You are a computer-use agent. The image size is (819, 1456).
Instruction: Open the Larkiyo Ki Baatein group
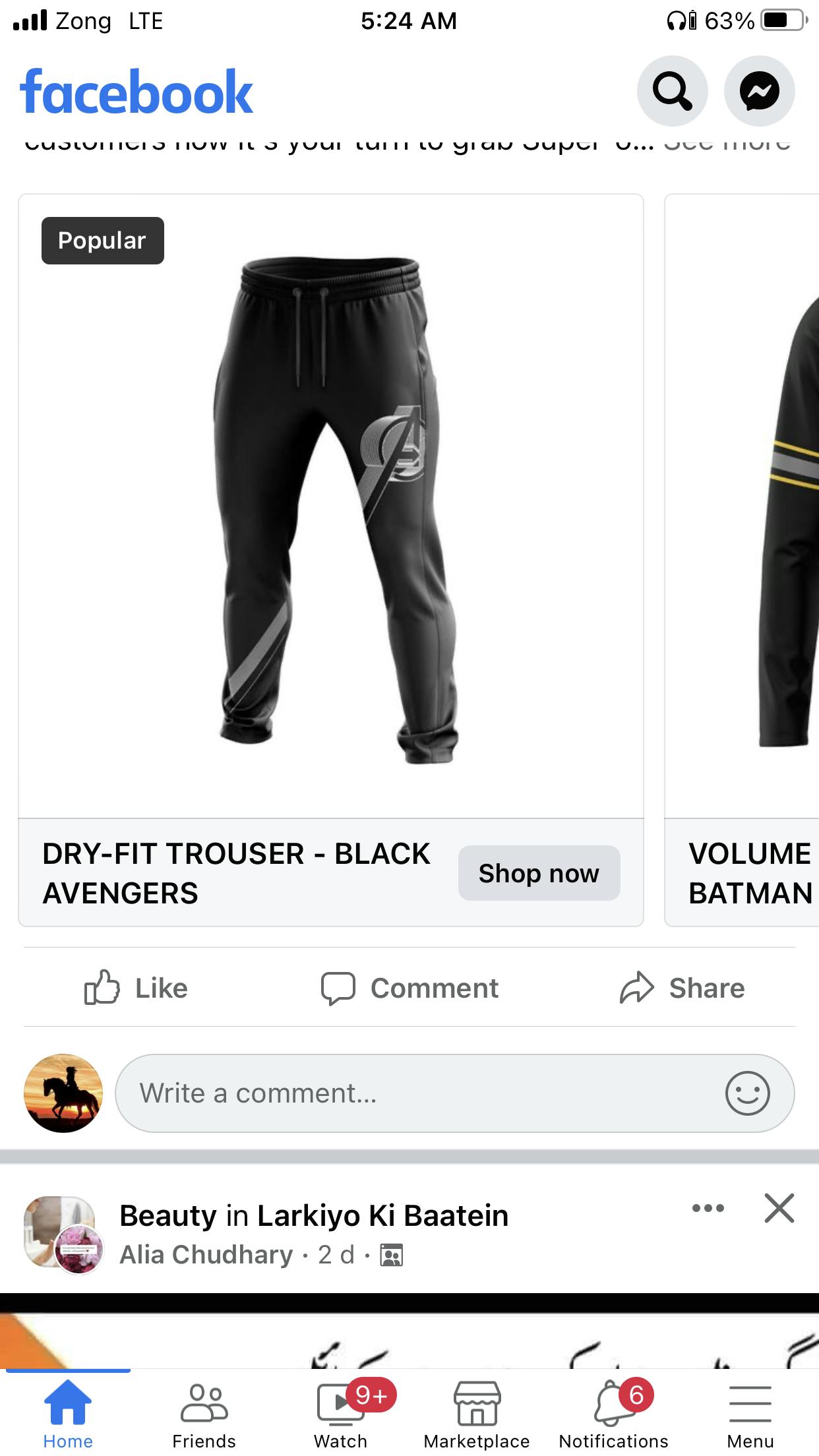[x=382, y=1215]
